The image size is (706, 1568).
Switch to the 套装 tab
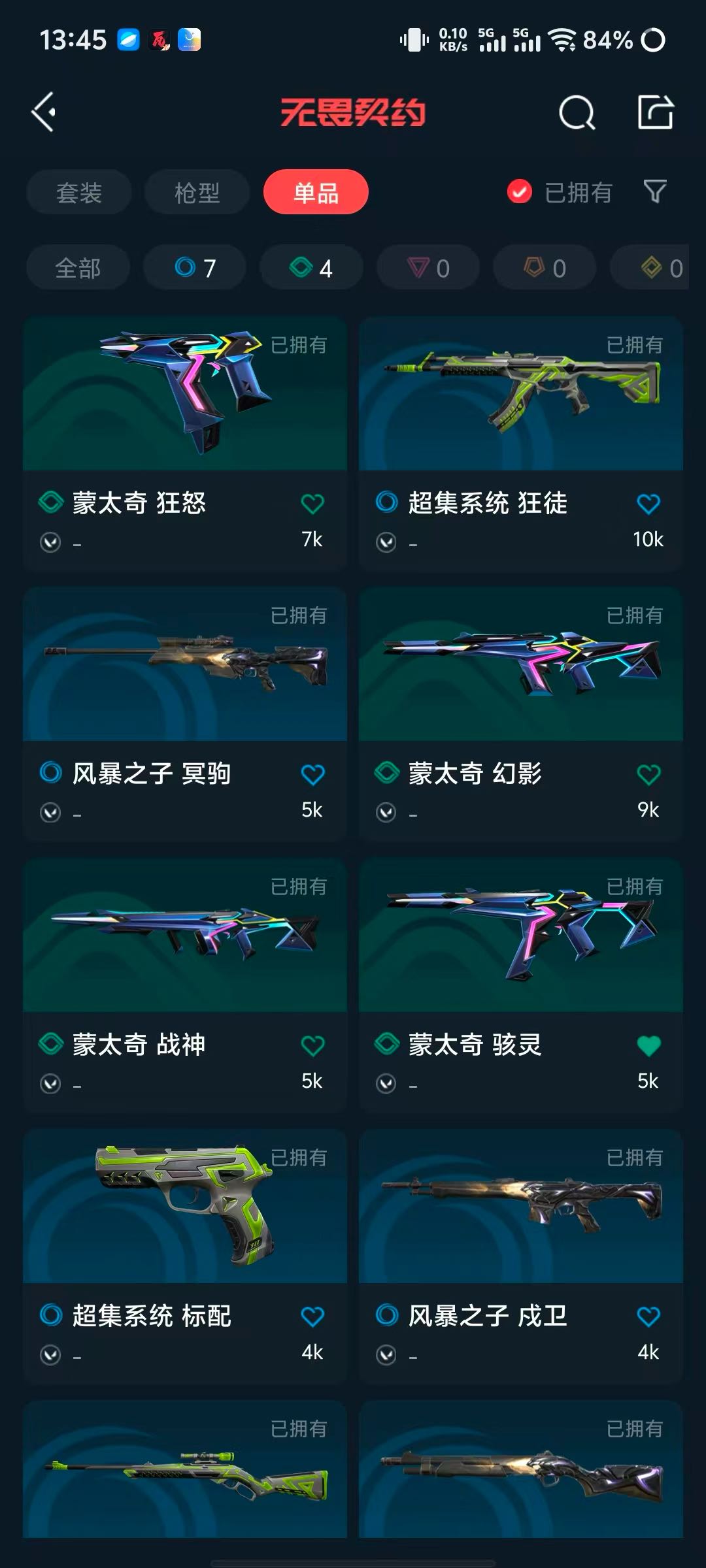[79, 192]
